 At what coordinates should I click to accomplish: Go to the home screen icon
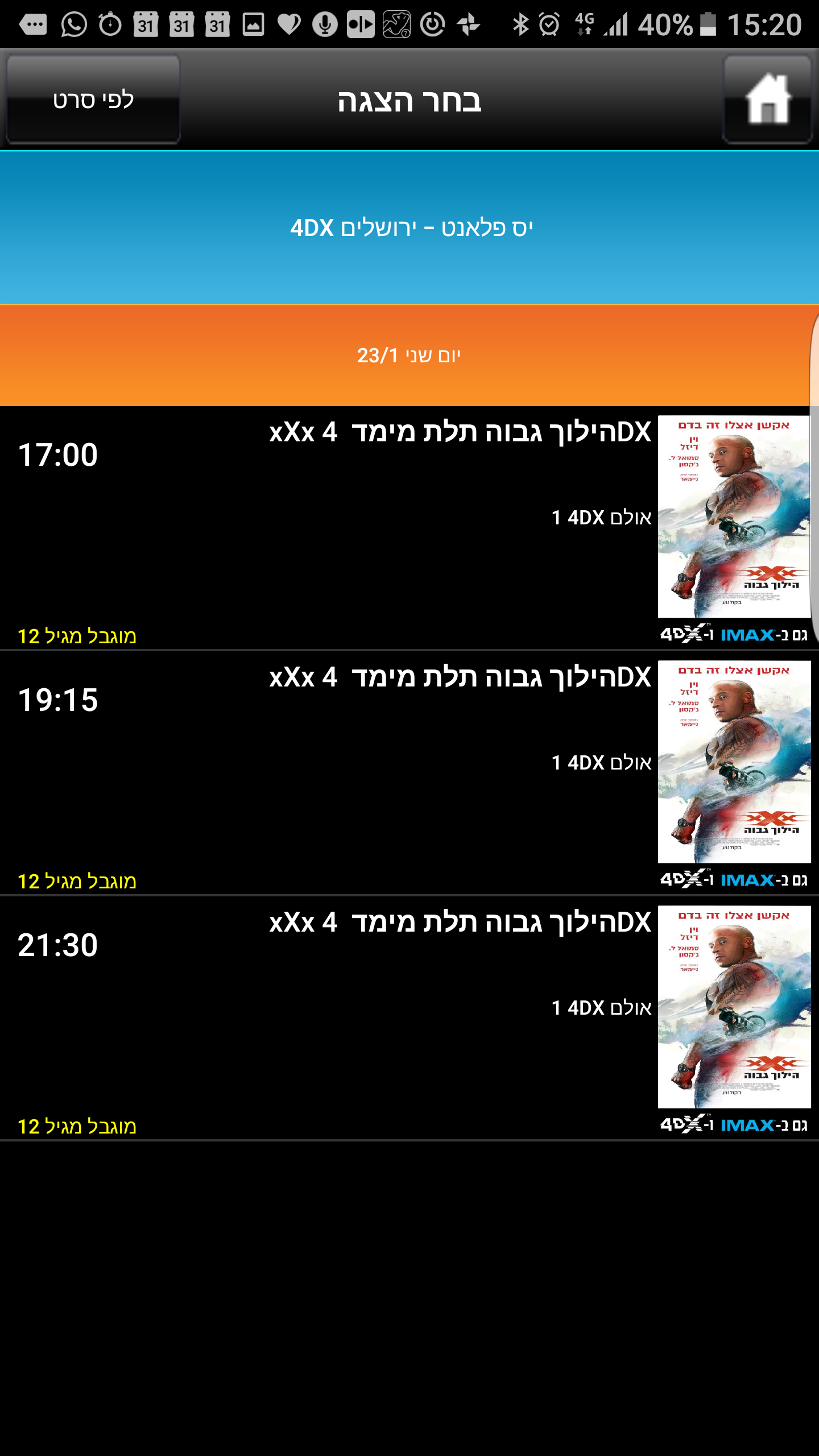(767, 99)
